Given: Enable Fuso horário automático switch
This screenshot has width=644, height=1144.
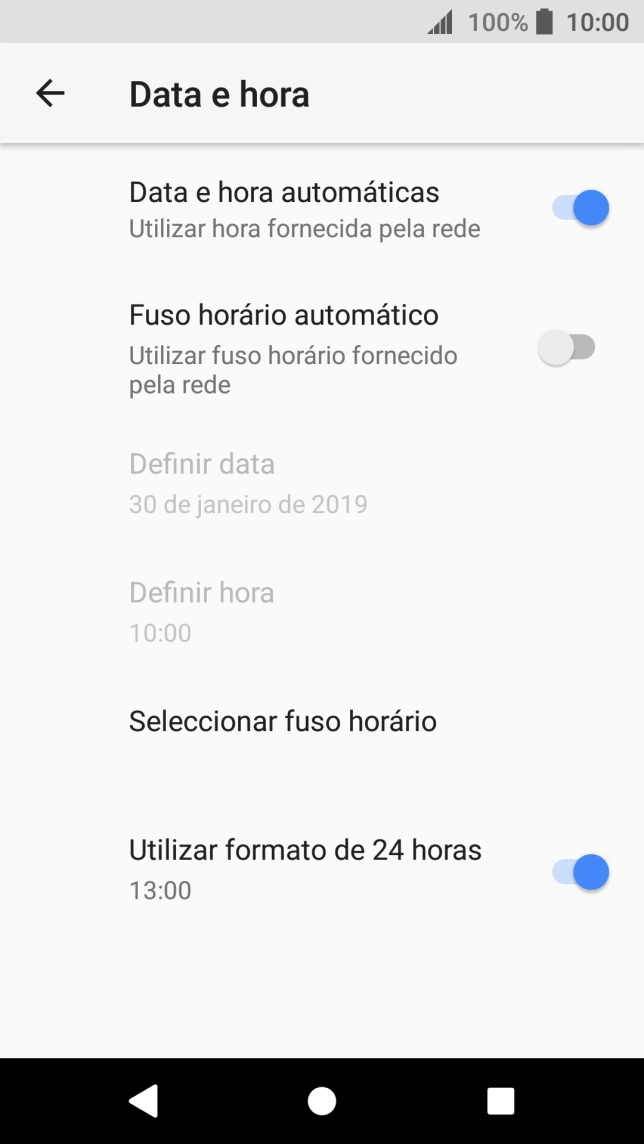Looking at the screenshot, I should [566, 348].
